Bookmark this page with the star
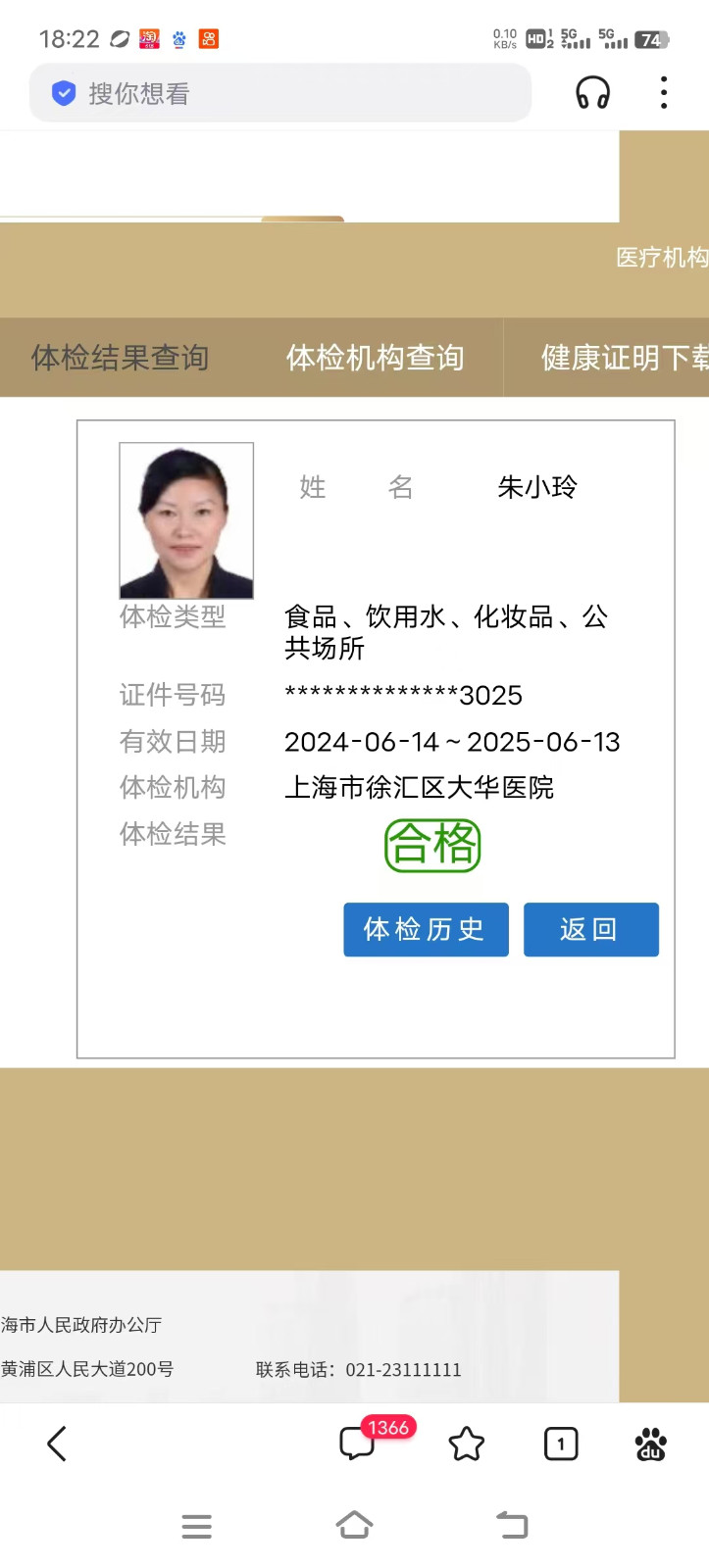Screen dimensions: 709x1568 click(466, 1444)
